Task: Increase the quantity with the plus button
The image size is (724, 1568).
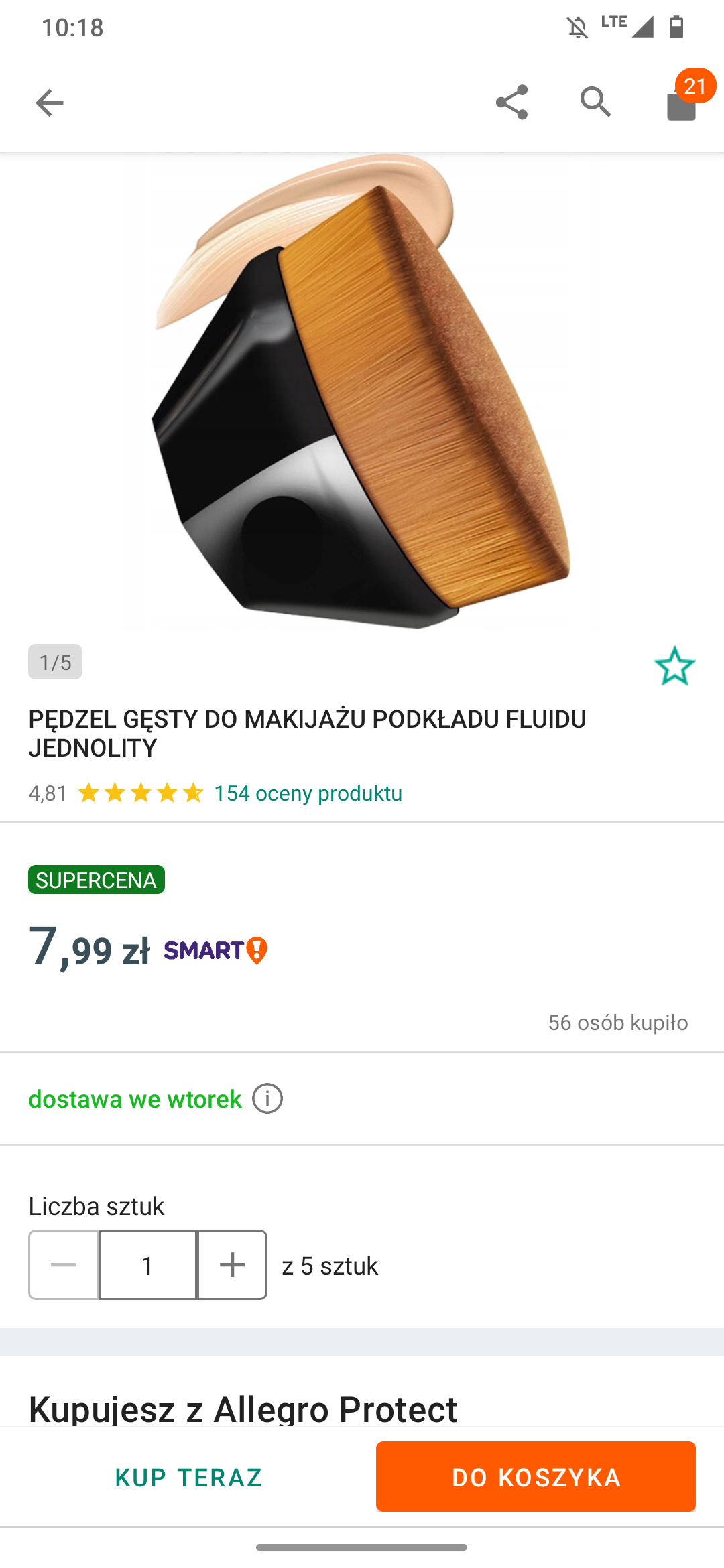Action: point(232,1265)
